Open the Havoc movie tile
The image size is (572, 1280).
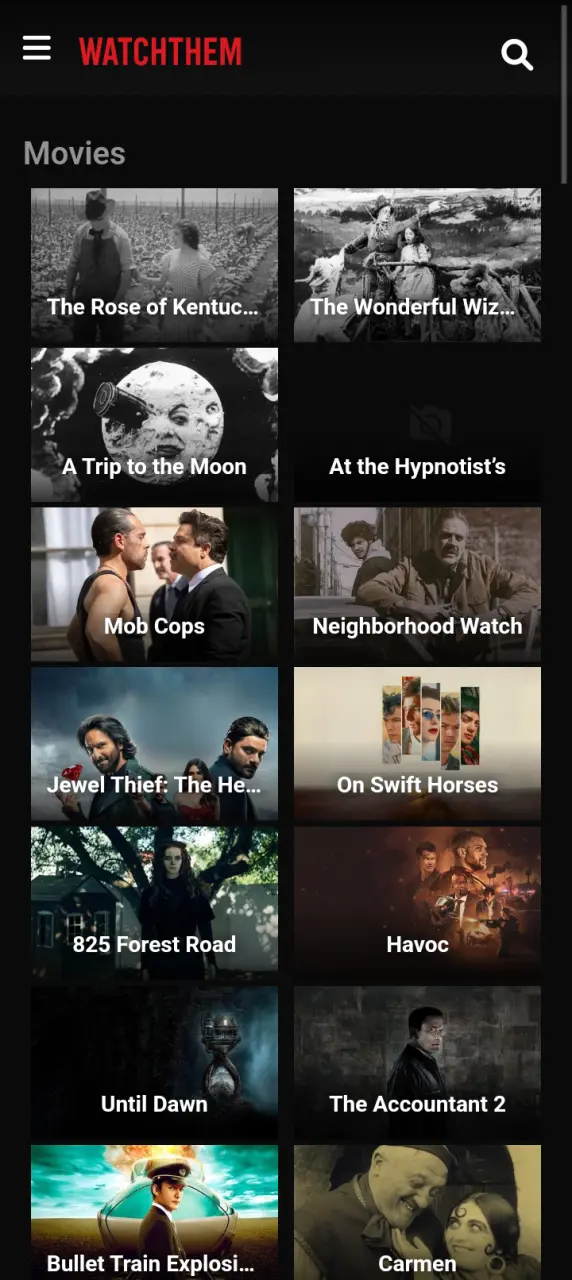pyautogui.click(x=417, y=903)
